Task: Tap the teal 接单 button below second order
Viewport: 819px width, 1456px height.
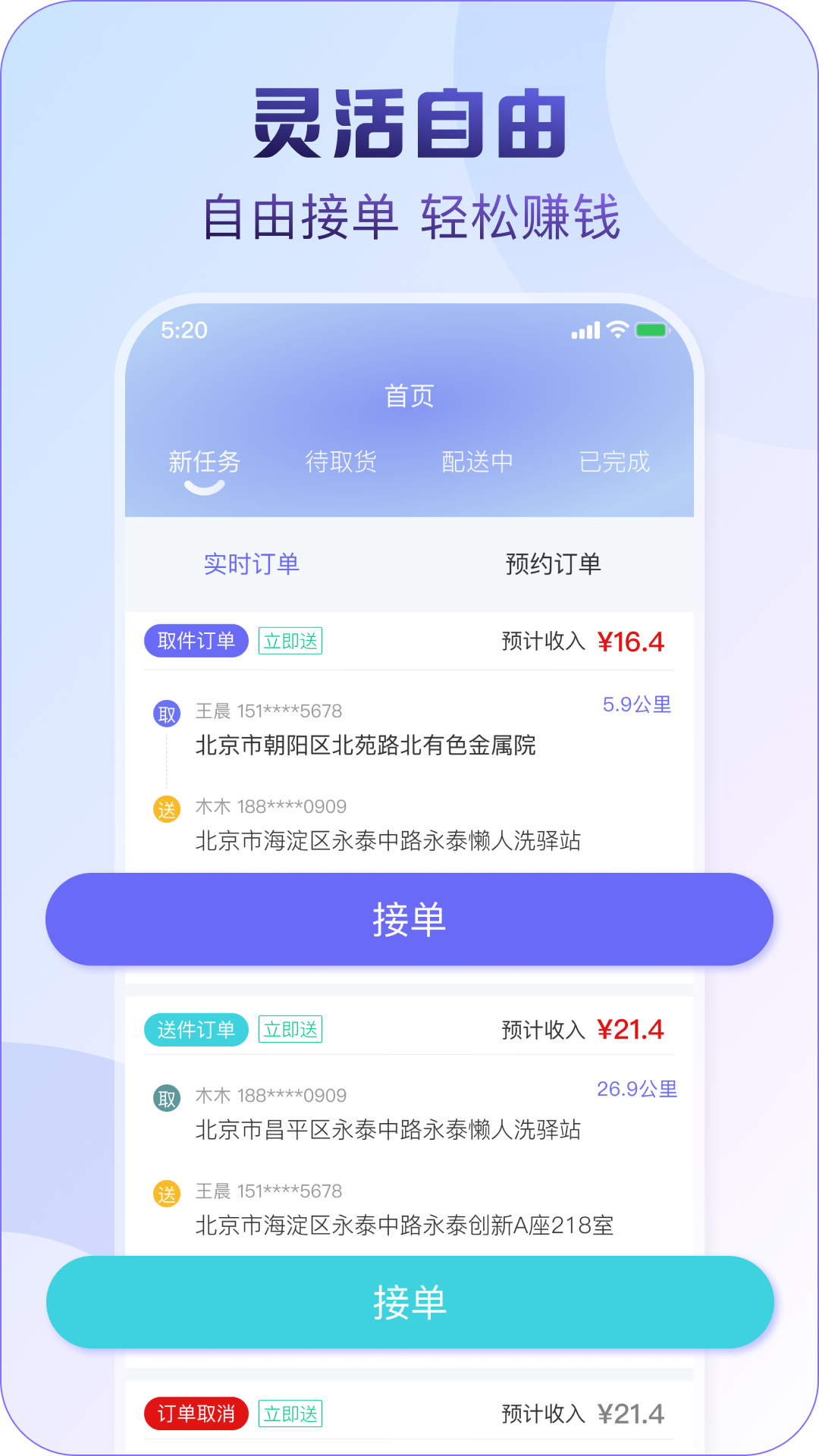Action: (409, 1302)
